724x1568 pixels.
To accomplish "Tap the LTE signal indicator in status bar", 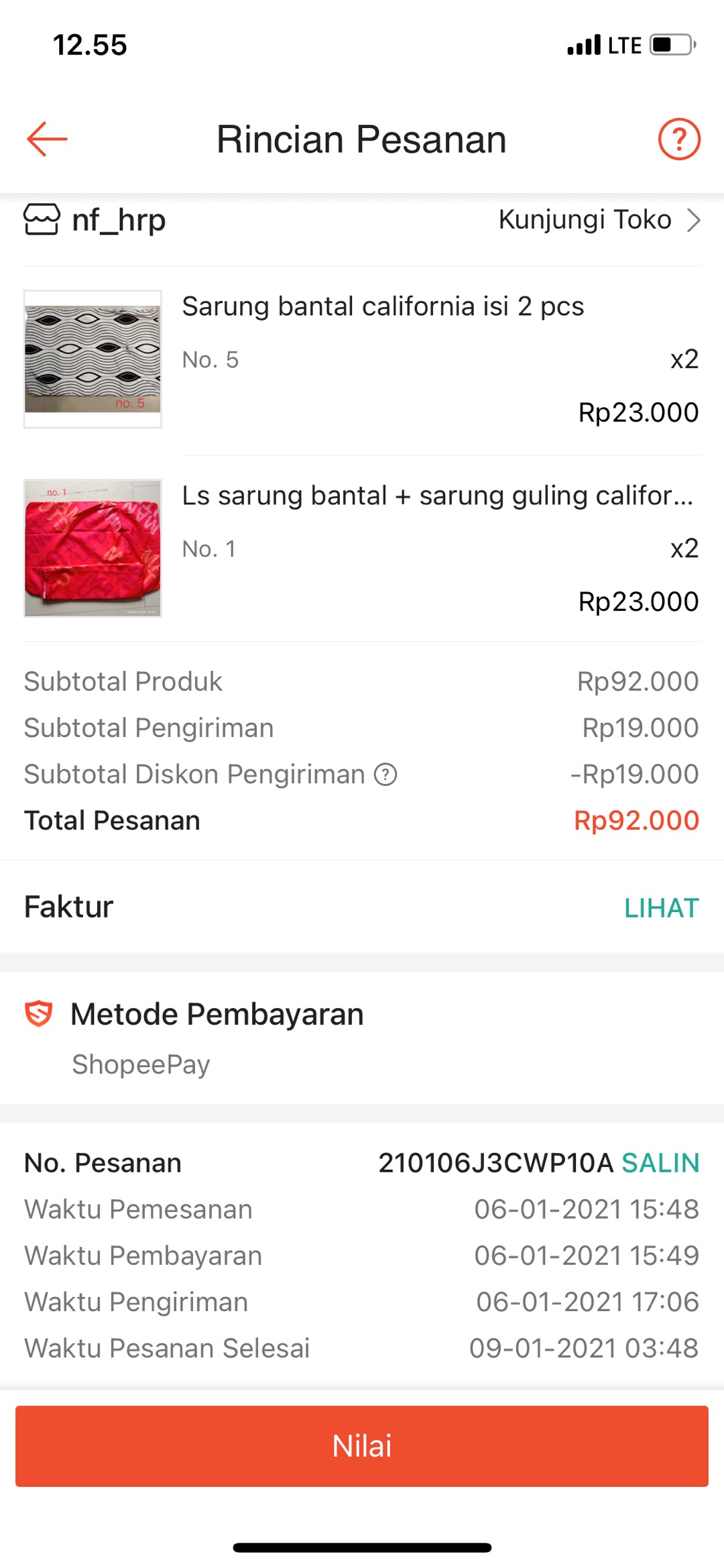I will click(x=583, y=44).
